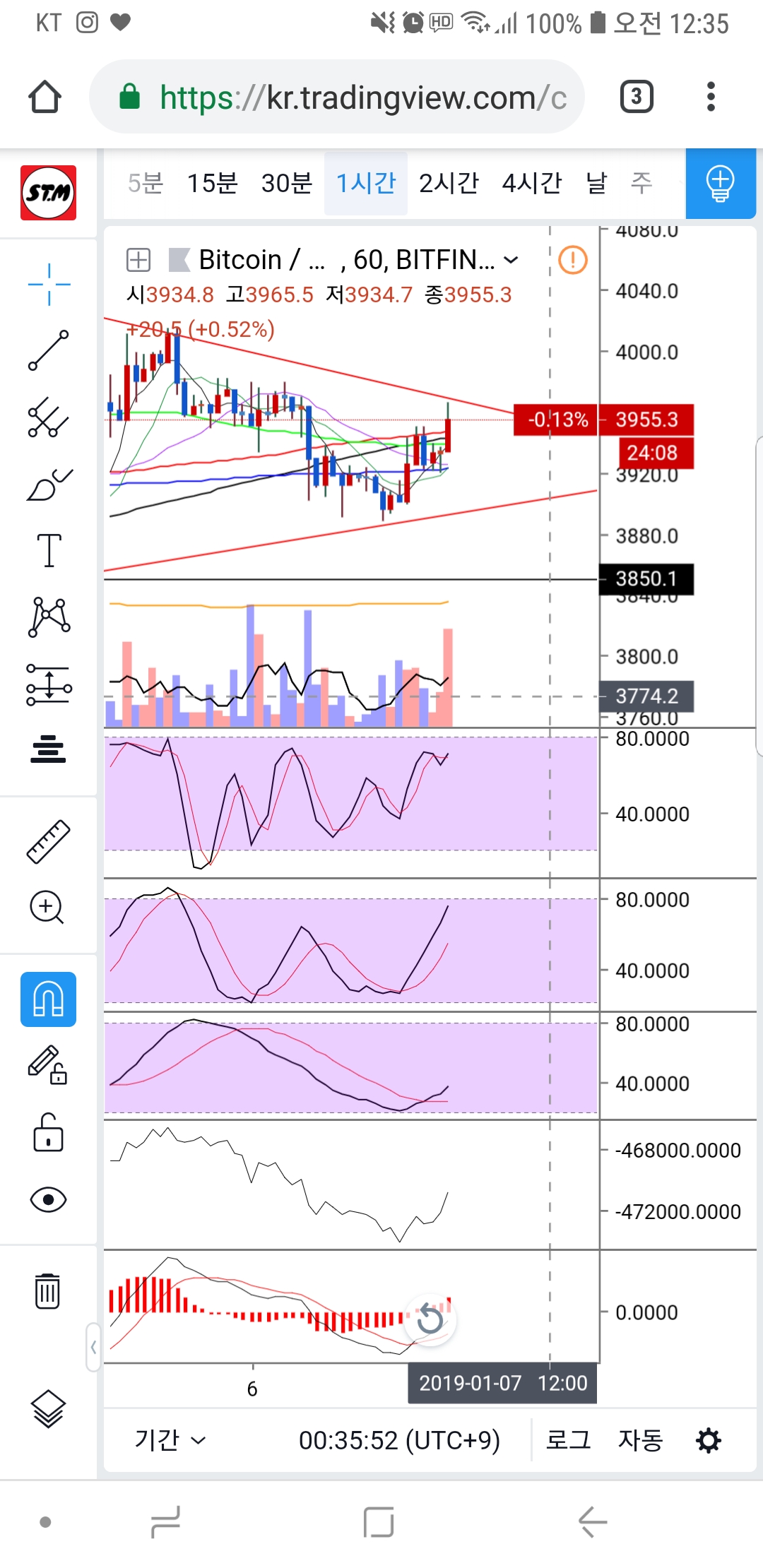
Task: Open the browser tab switcher
Action: (636, 97)
